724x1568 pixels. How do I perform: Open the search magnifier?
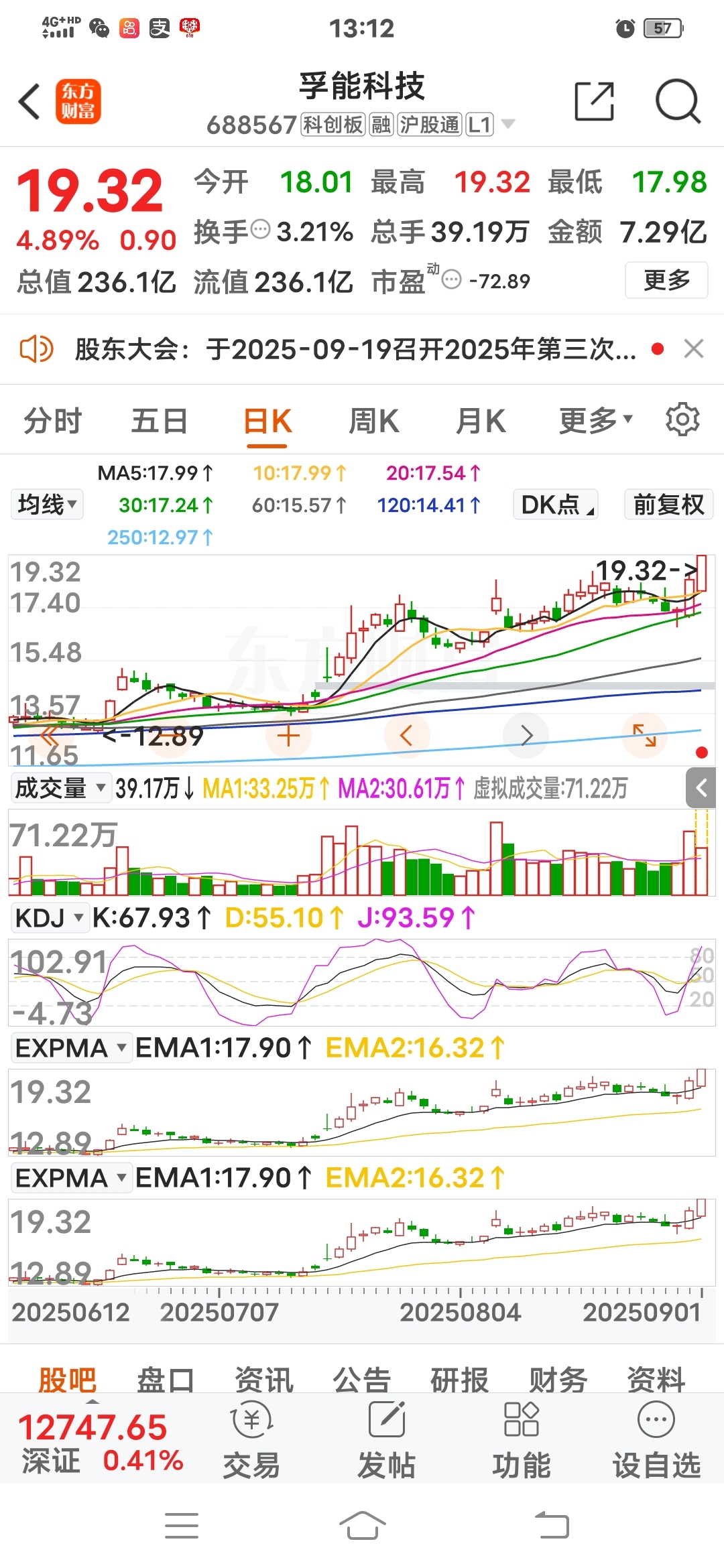tap(678, 102)
